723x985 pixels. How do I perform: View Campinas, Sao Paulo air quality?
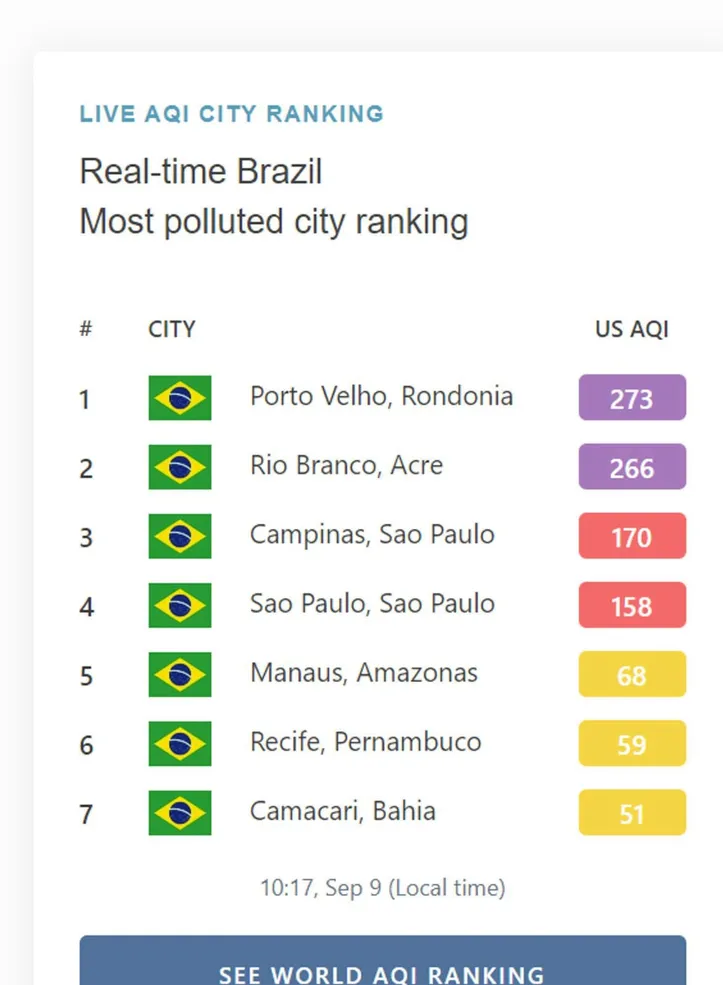pyautogui.click(x=372, y=535)
